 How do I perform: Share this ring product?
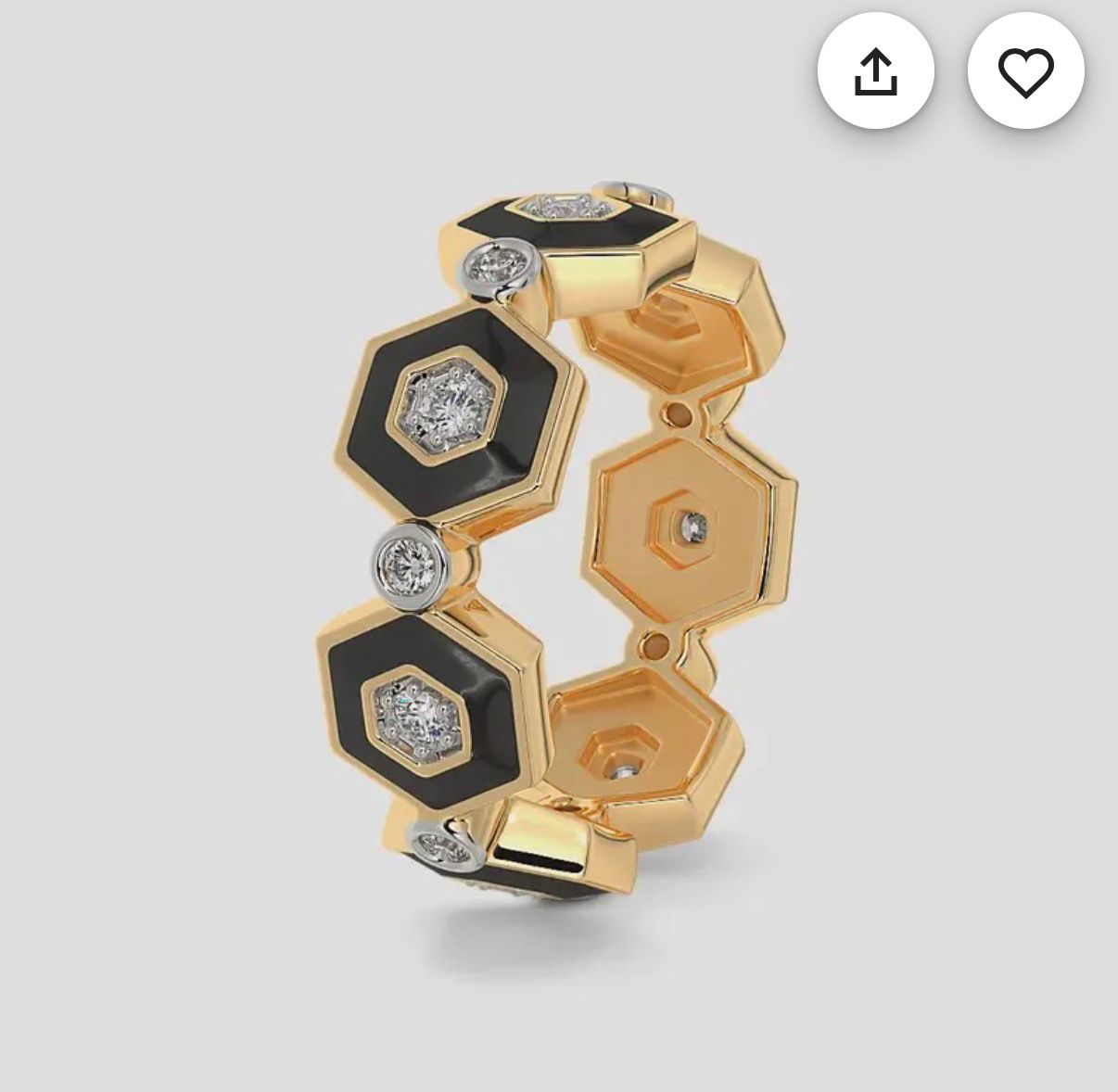[x=875, y=72]
